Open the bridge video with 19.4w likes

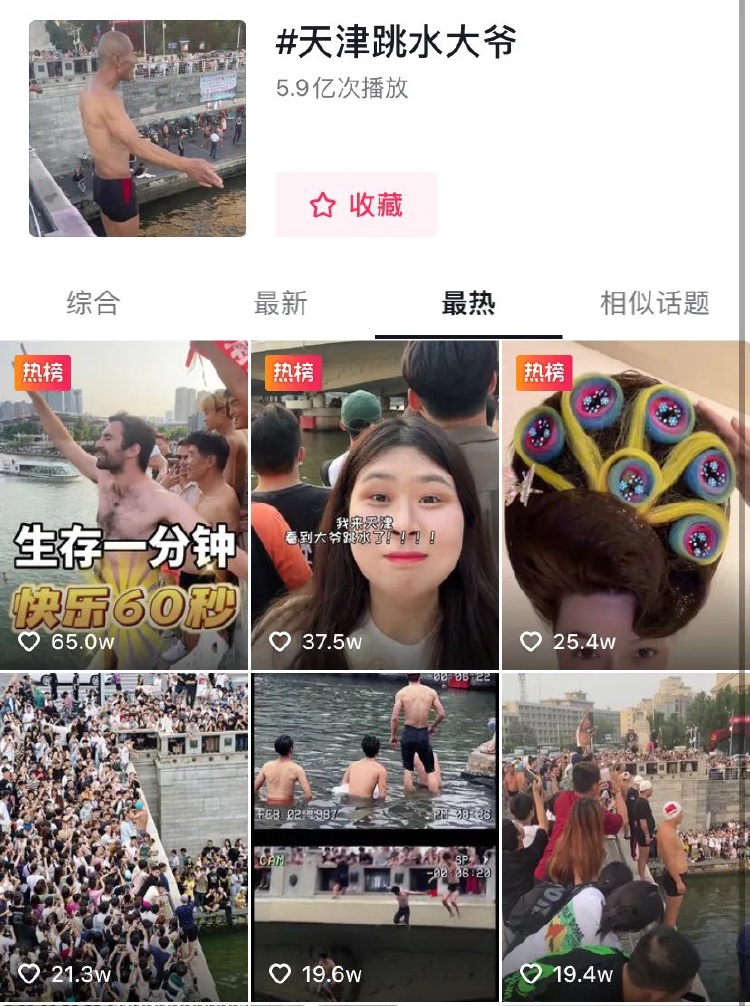pos(624,838)
